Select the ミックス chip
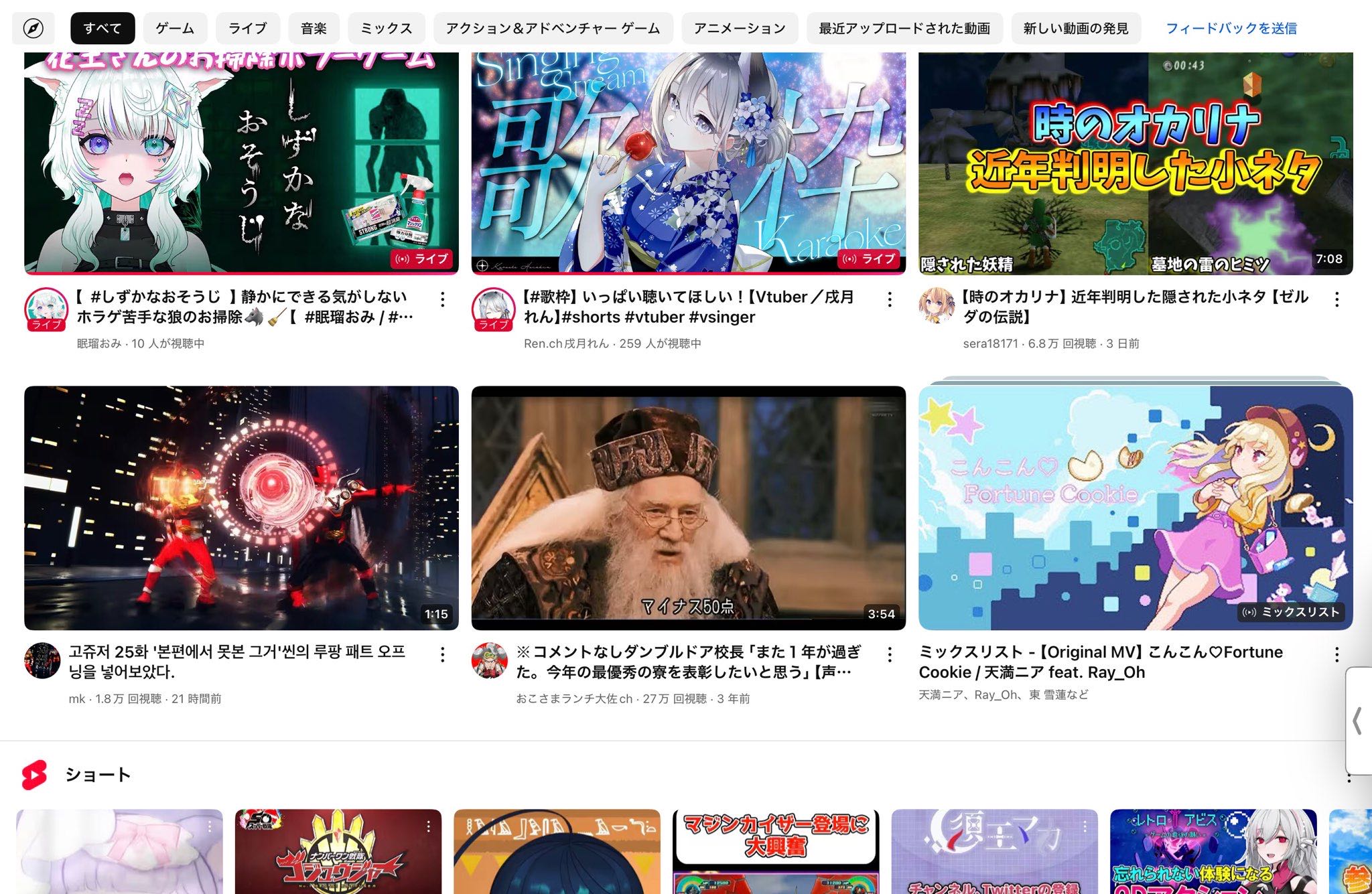The height and width of the screenshot is (894, 1372). click(386, 28)
